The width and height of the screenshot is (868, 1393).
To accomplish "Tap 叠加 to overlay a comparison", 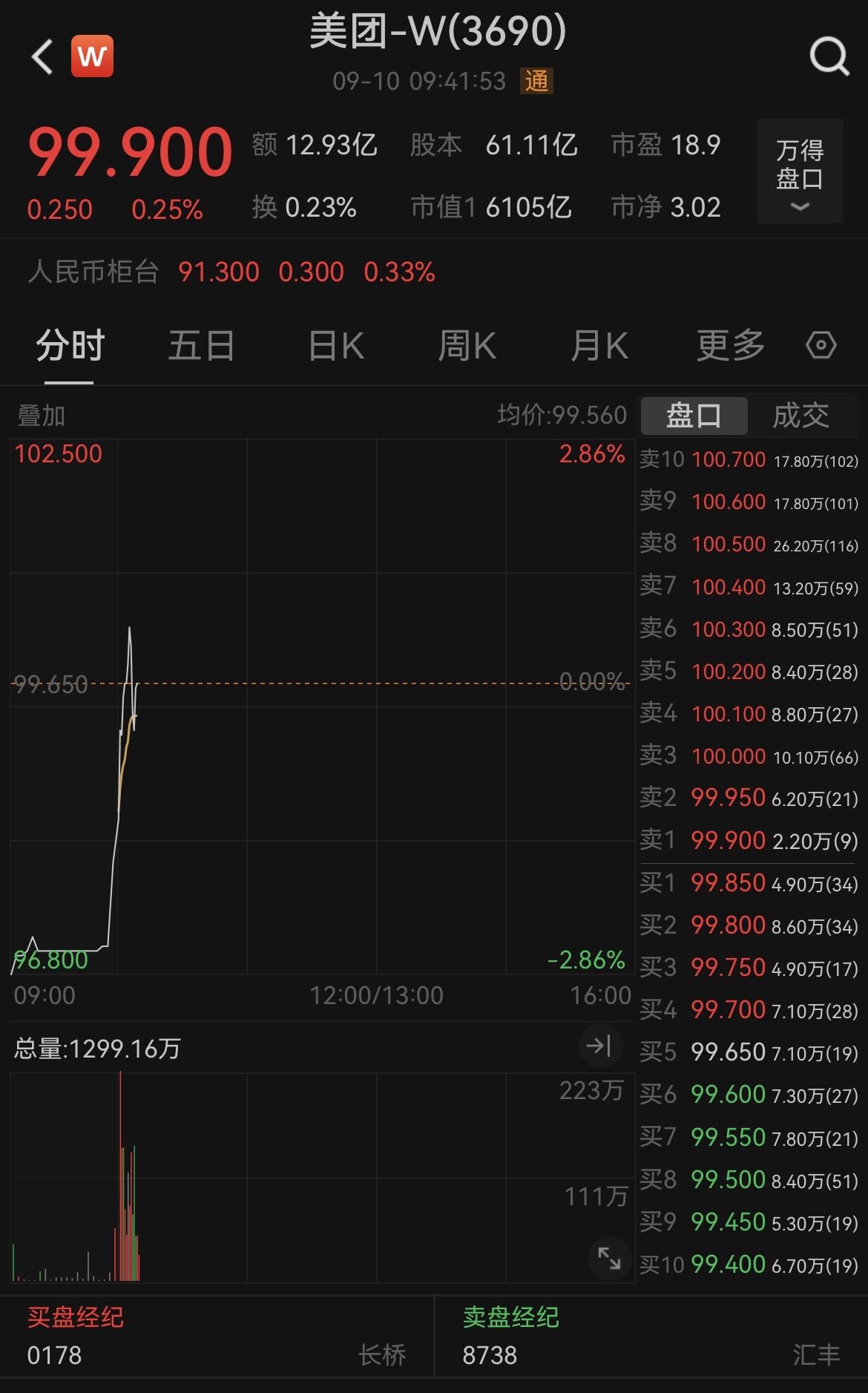I will pyautogui.click(x=42, y=416).
